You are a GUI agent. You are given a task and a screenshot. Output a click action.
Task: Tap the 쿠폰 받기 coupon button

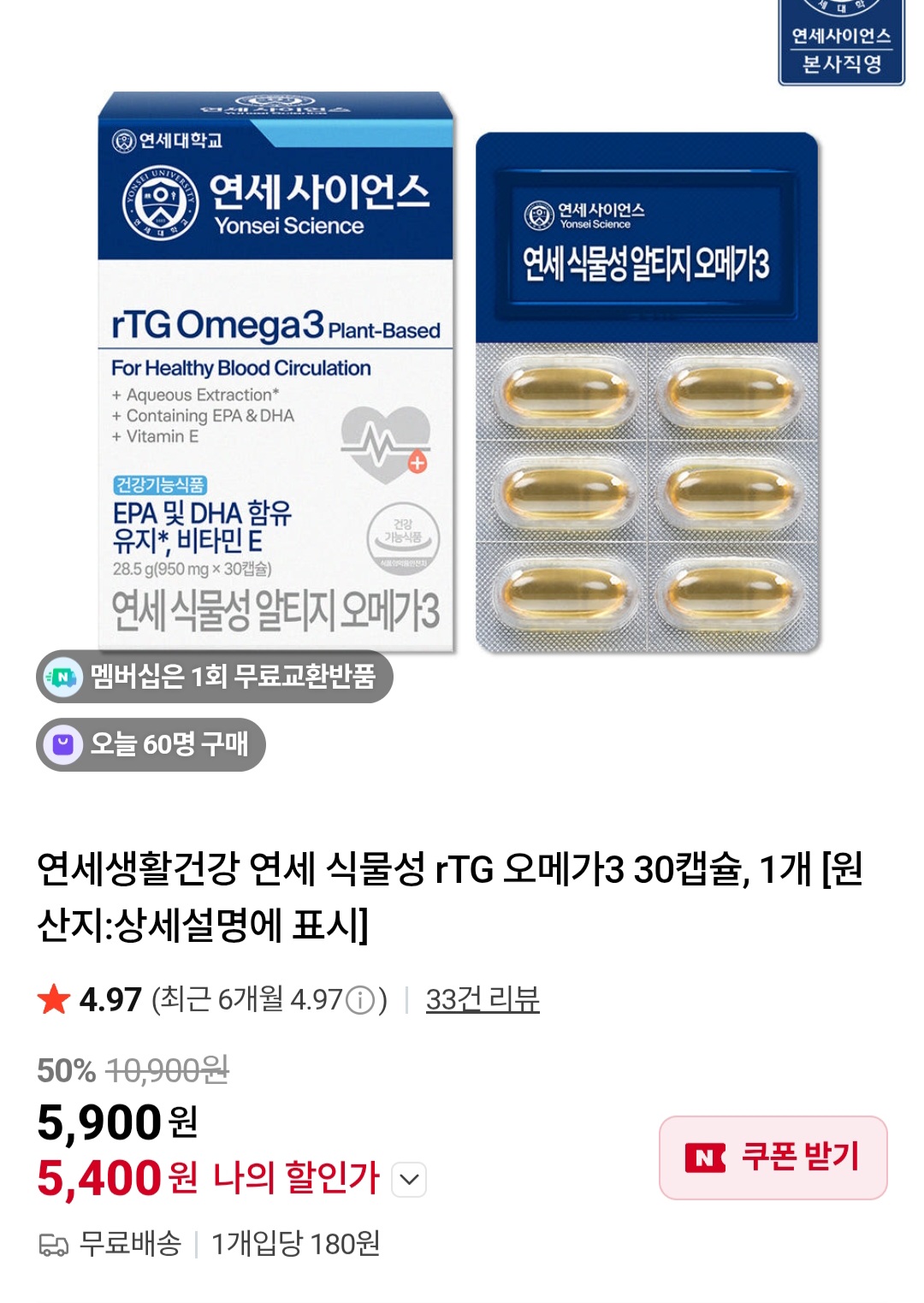pos(773,1157)
